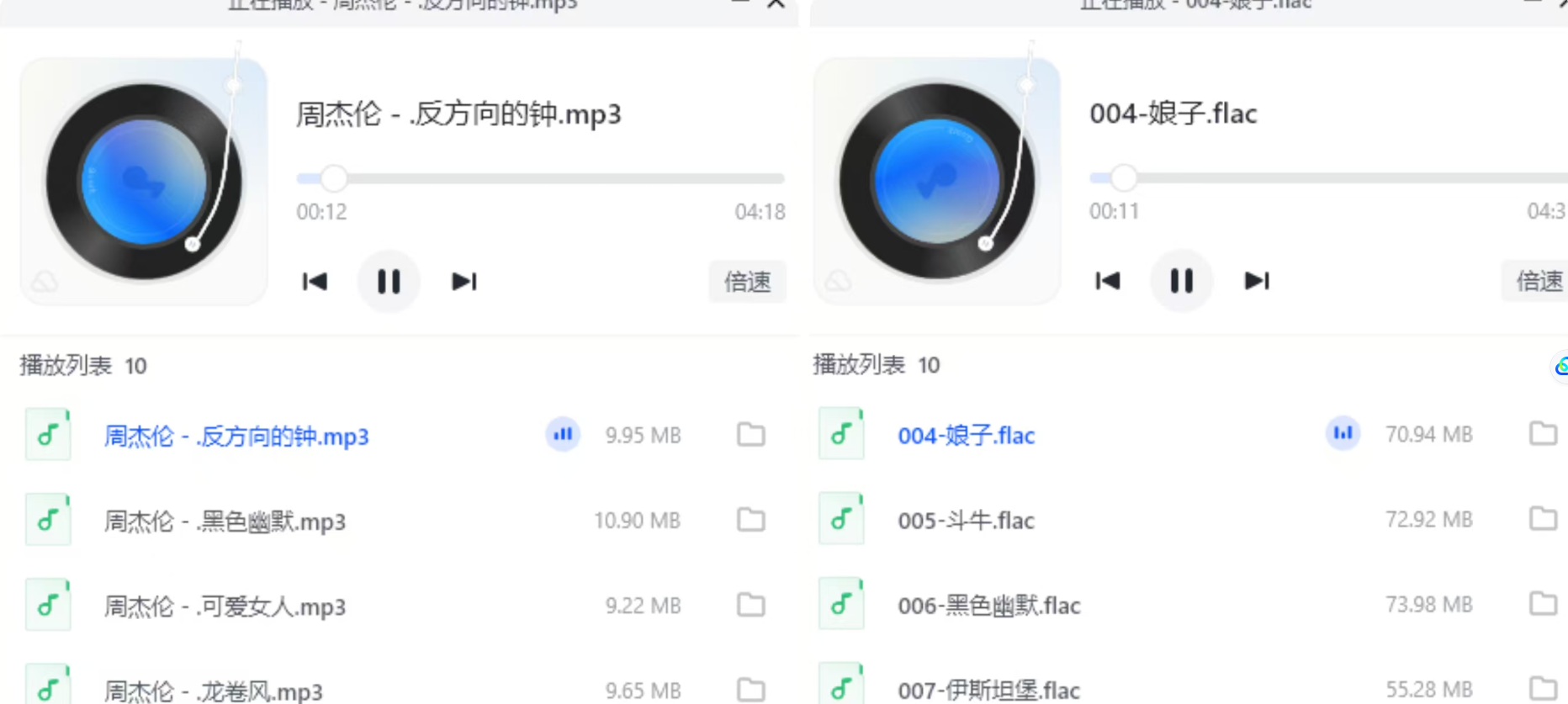Select 周杰伦 - .可爱女人.mp3 in the playlist
Image resolution: width=1568 pixels, height=704 pixels.
point(225,606)
